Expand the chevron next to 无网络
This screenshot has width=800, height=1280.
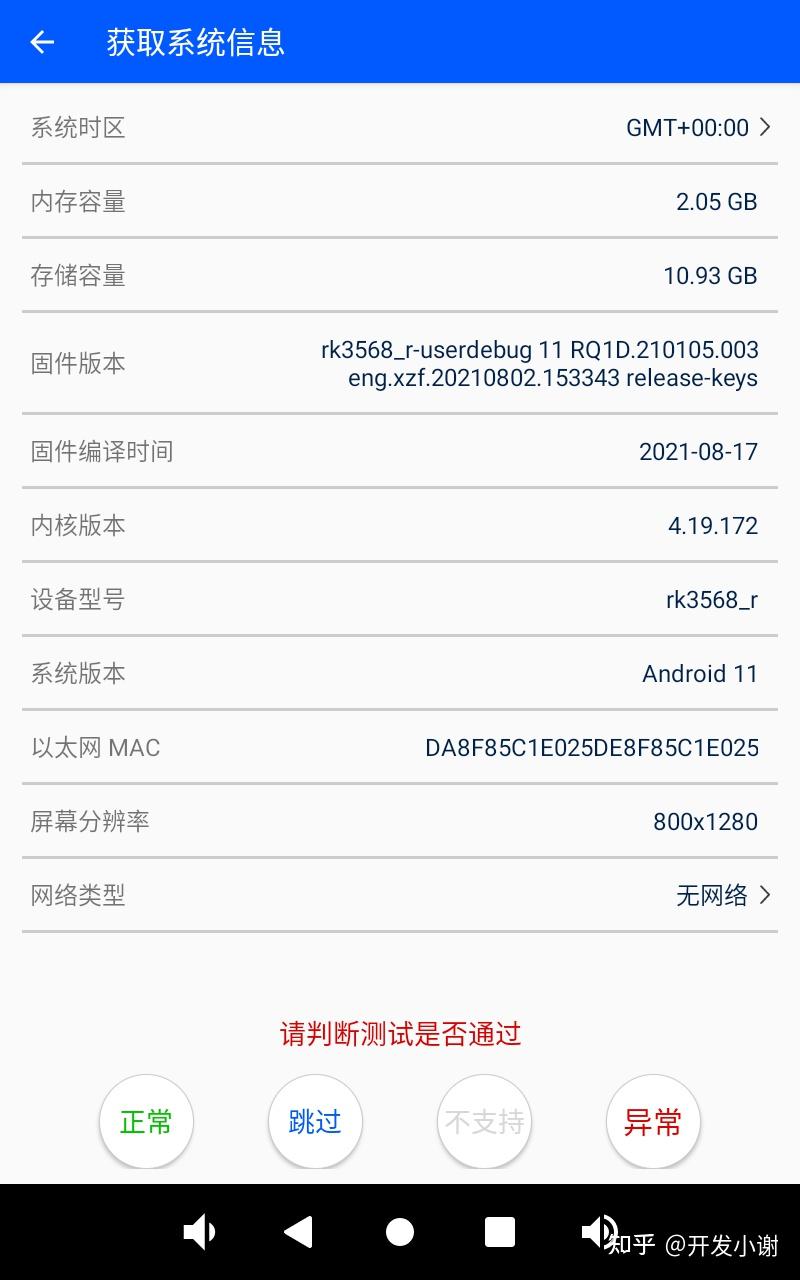click(763, 895)
